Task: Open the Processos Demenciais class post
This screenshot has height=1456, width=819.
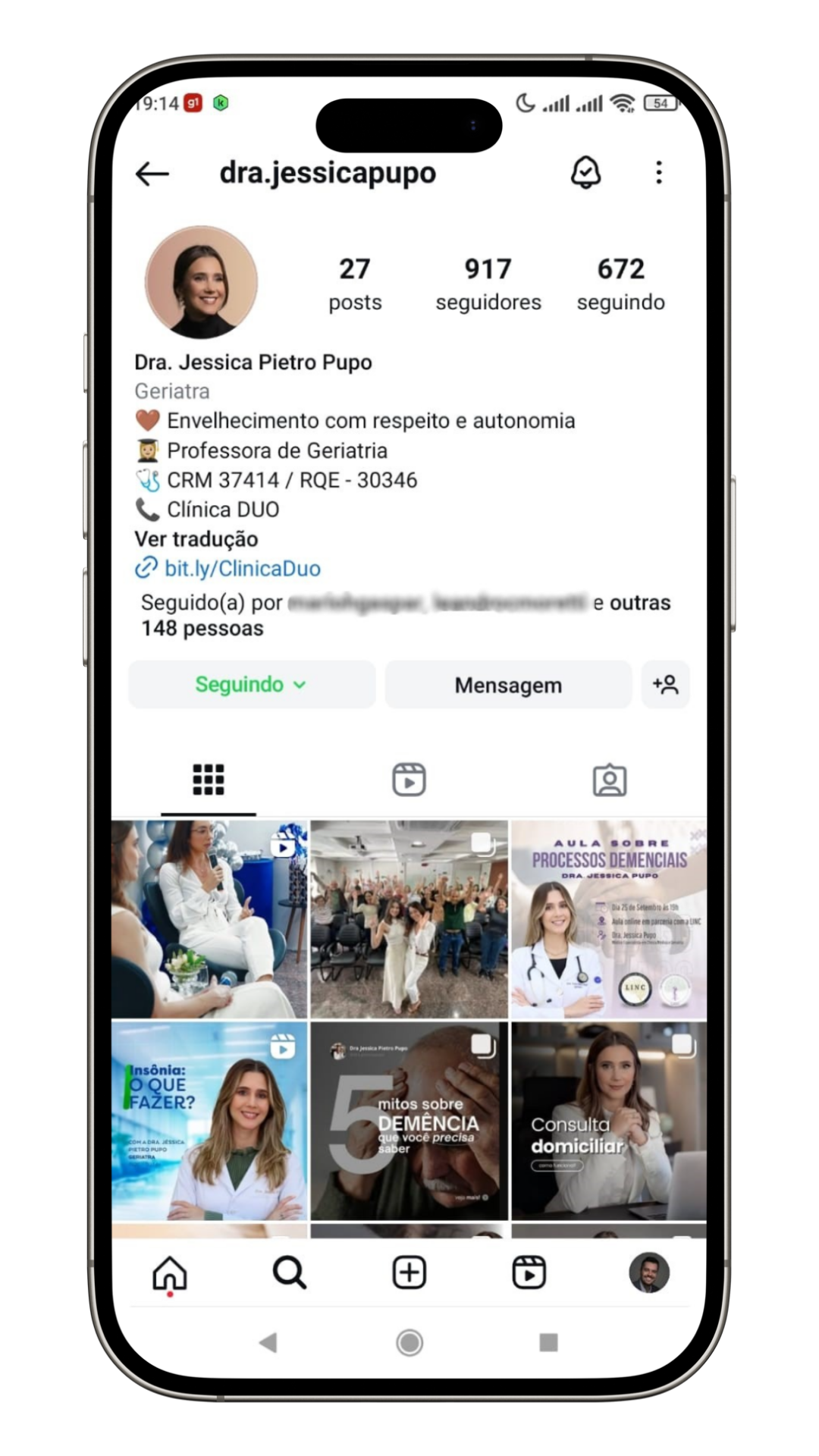Action: coord(609,919)
